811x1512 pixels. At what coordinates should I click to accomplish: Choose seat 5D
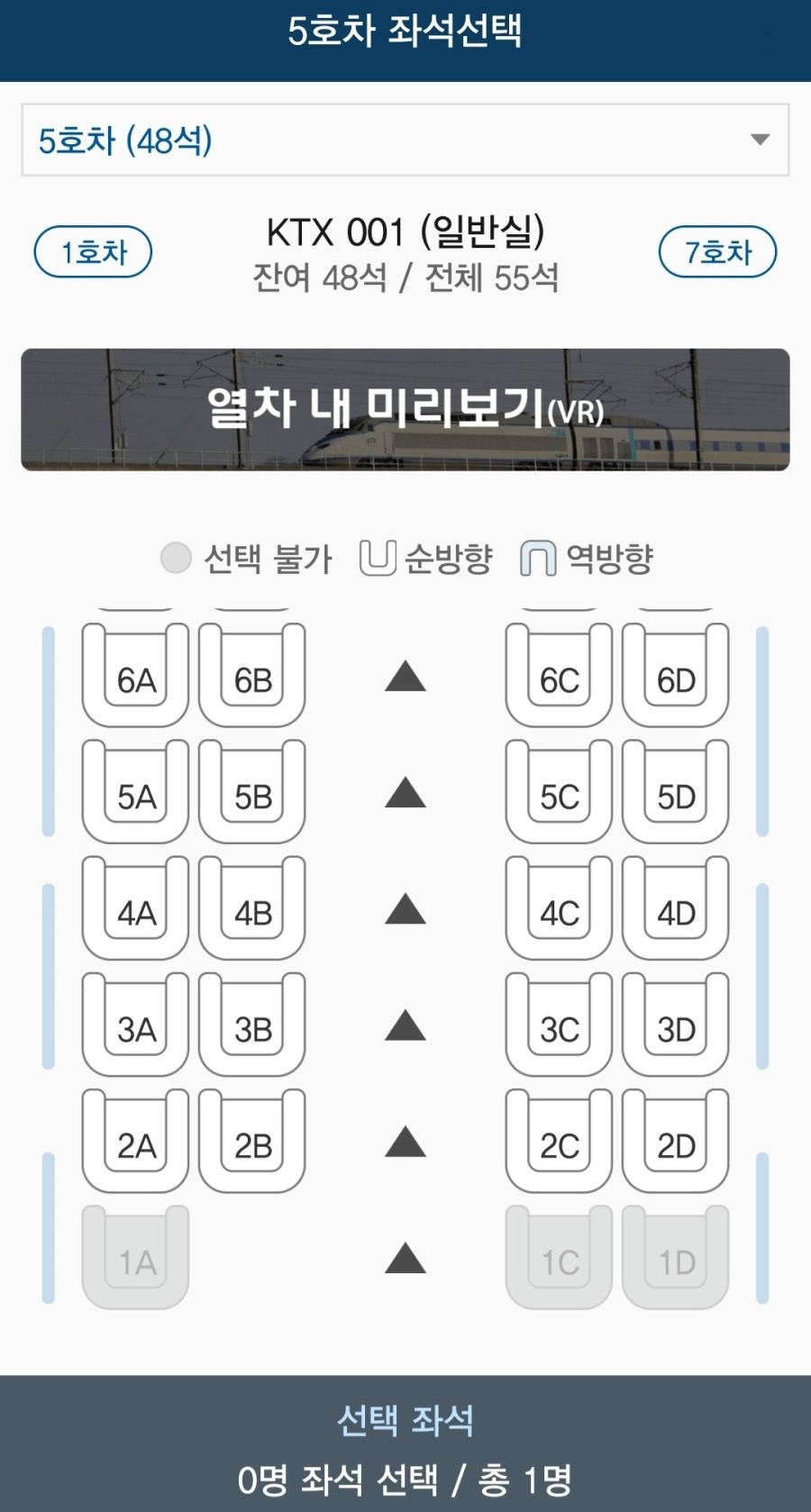click(675, 793)
